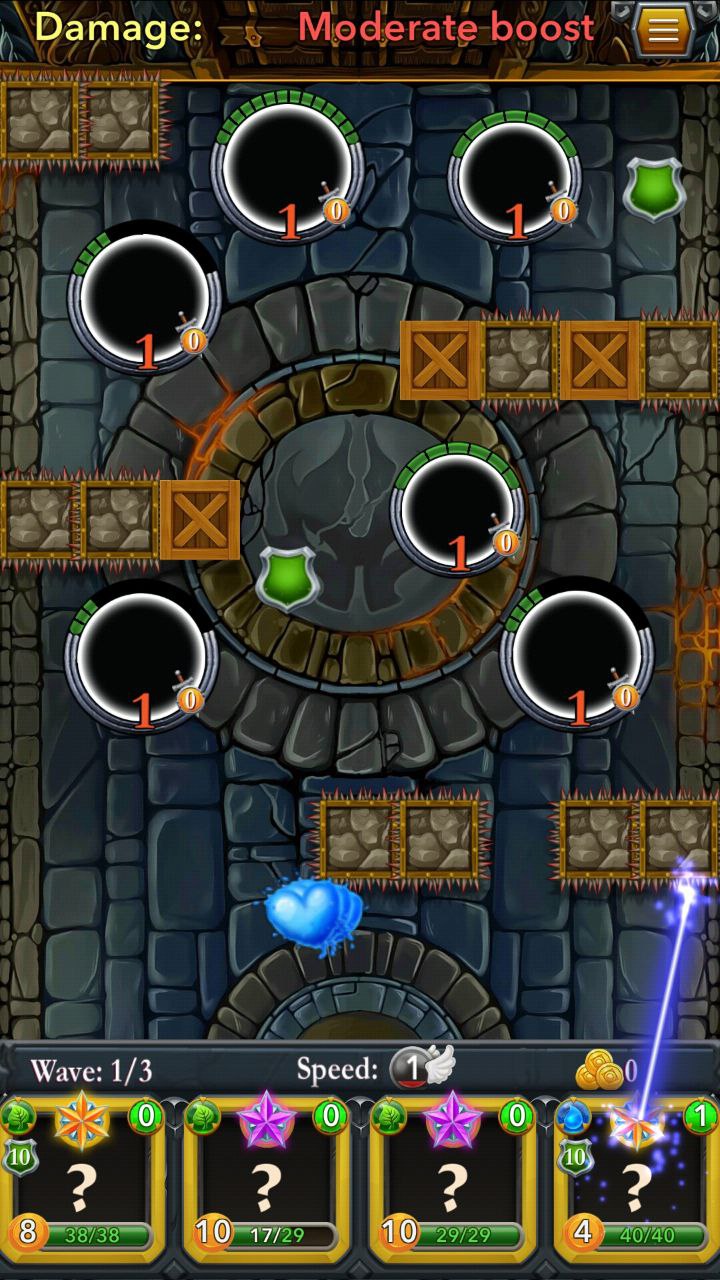Select the card showing 40/40 health
This screenshot has height=1280, width=720.
(x=637, y=1179)
